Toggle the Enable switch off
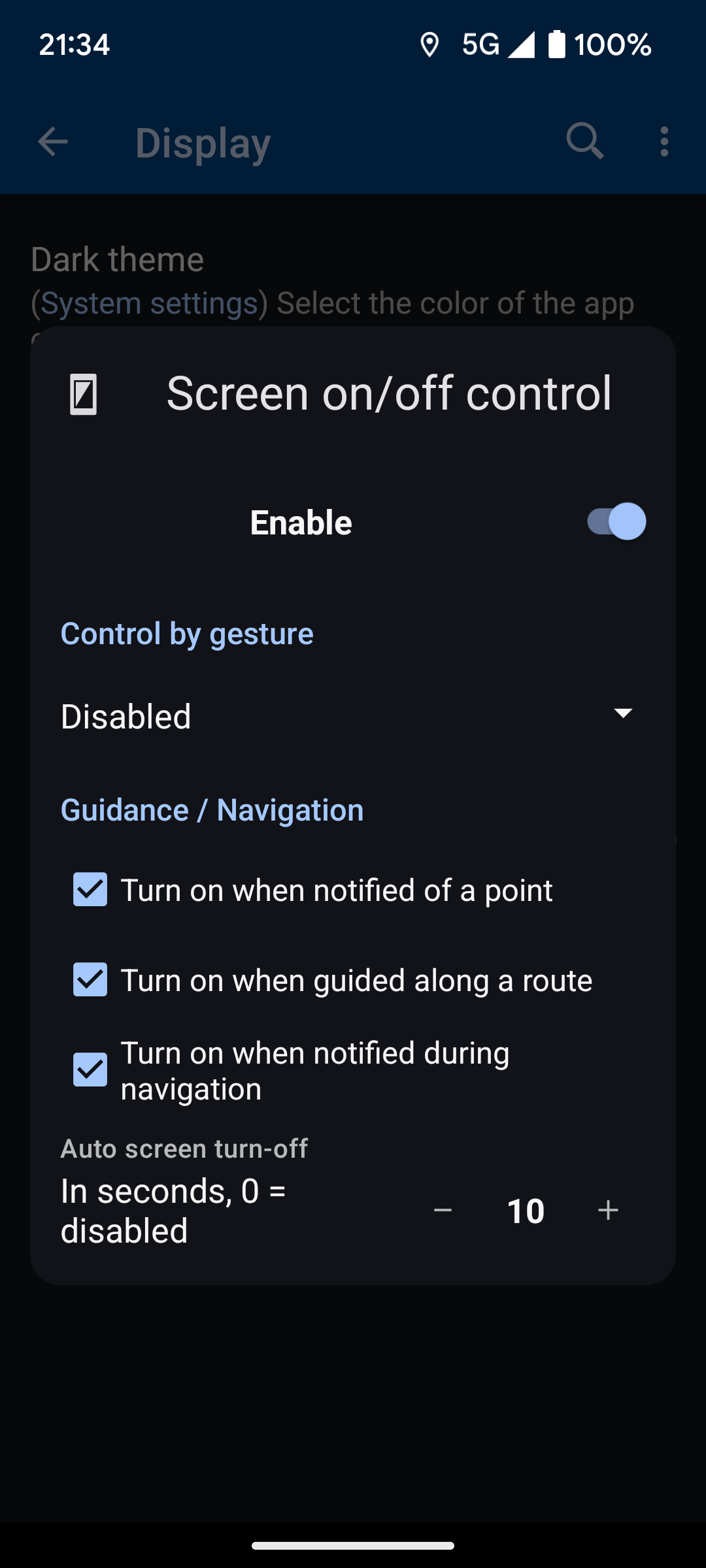The height and width of the screenshot is (1568, 706). click(x=616, y=521)
